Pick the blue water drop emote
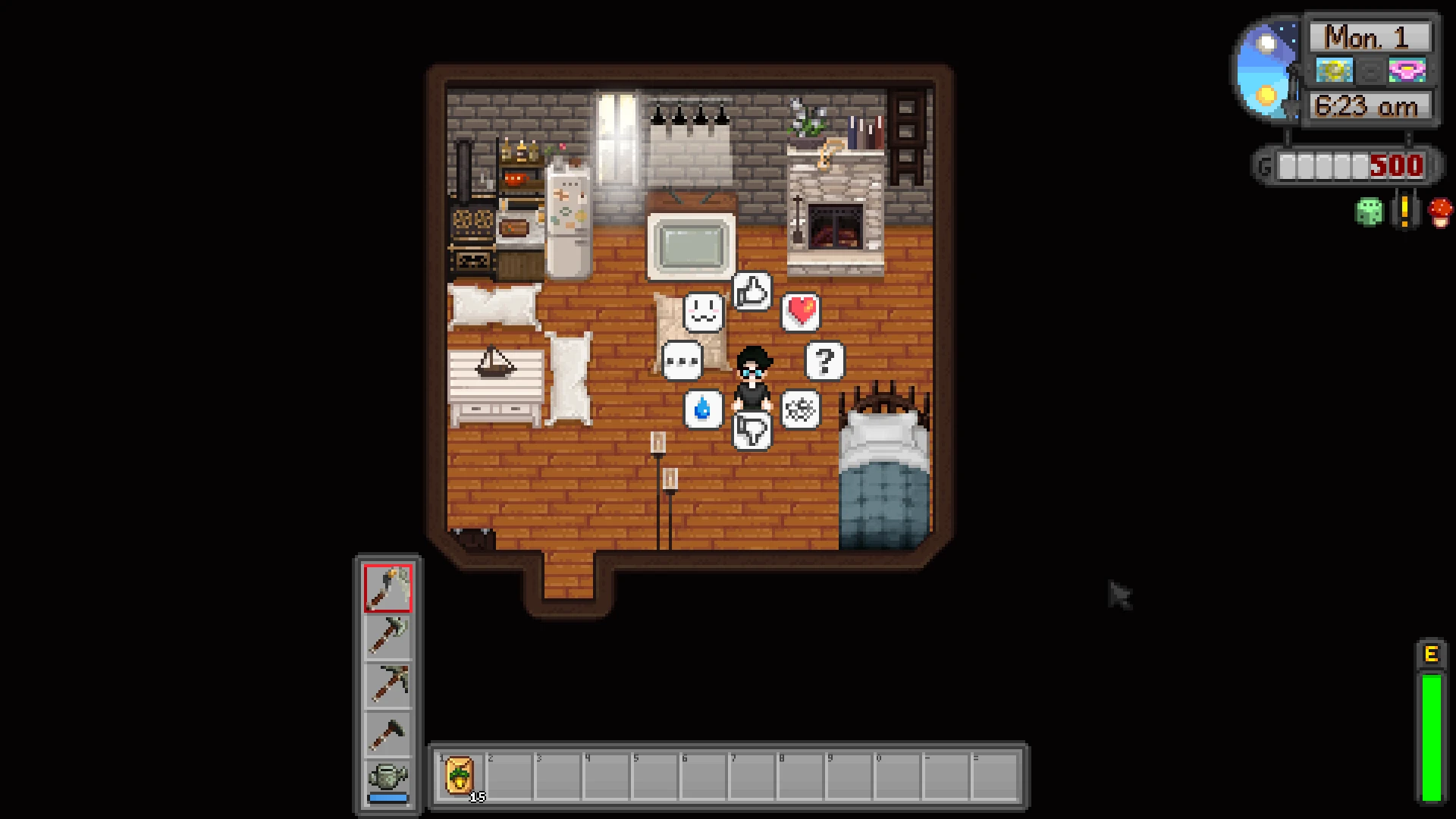This screenshot has height=819, width=1456. pos(703,409)
